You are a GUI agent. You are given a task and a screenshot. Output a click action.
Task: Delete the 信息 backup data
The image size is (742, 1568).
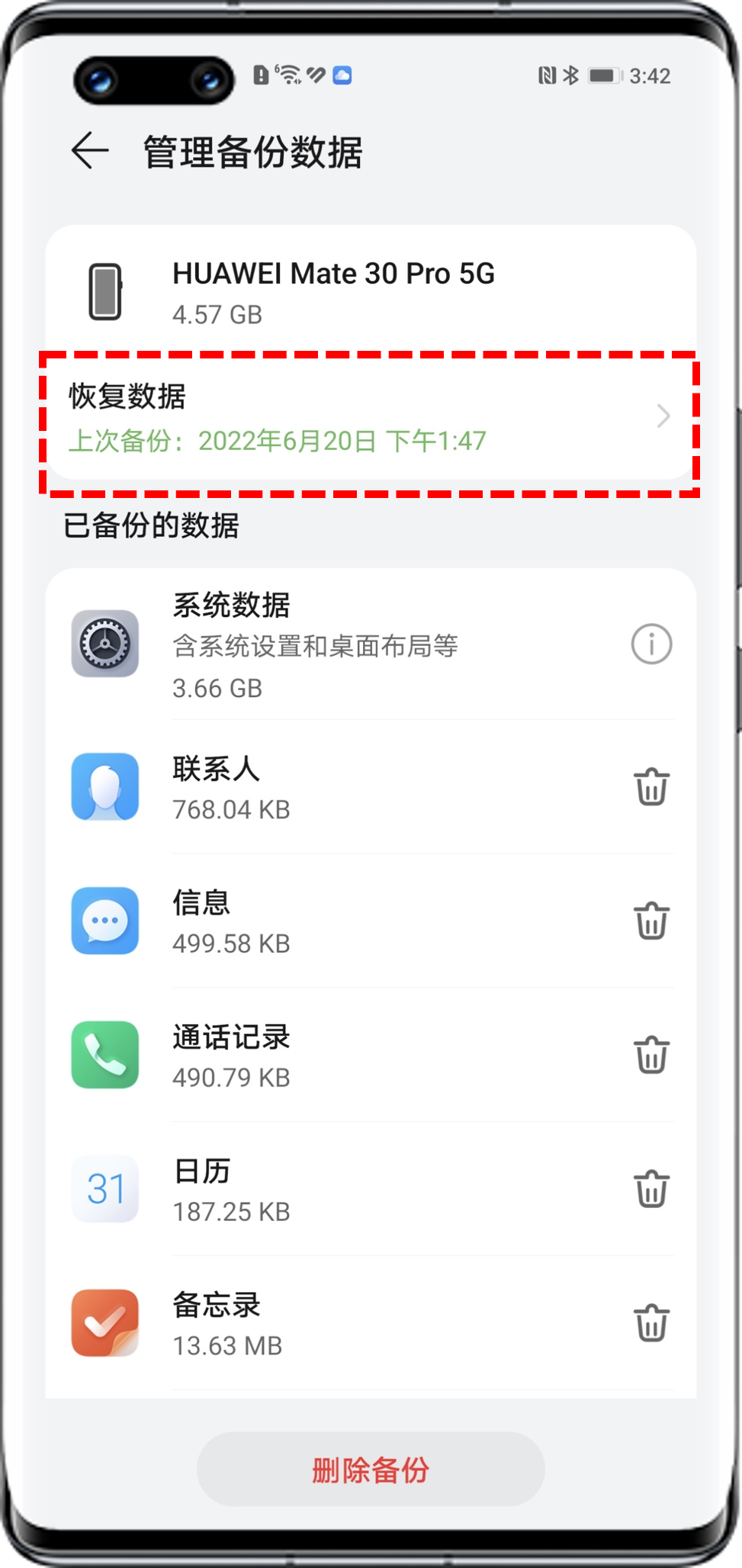tap(651, 921)
